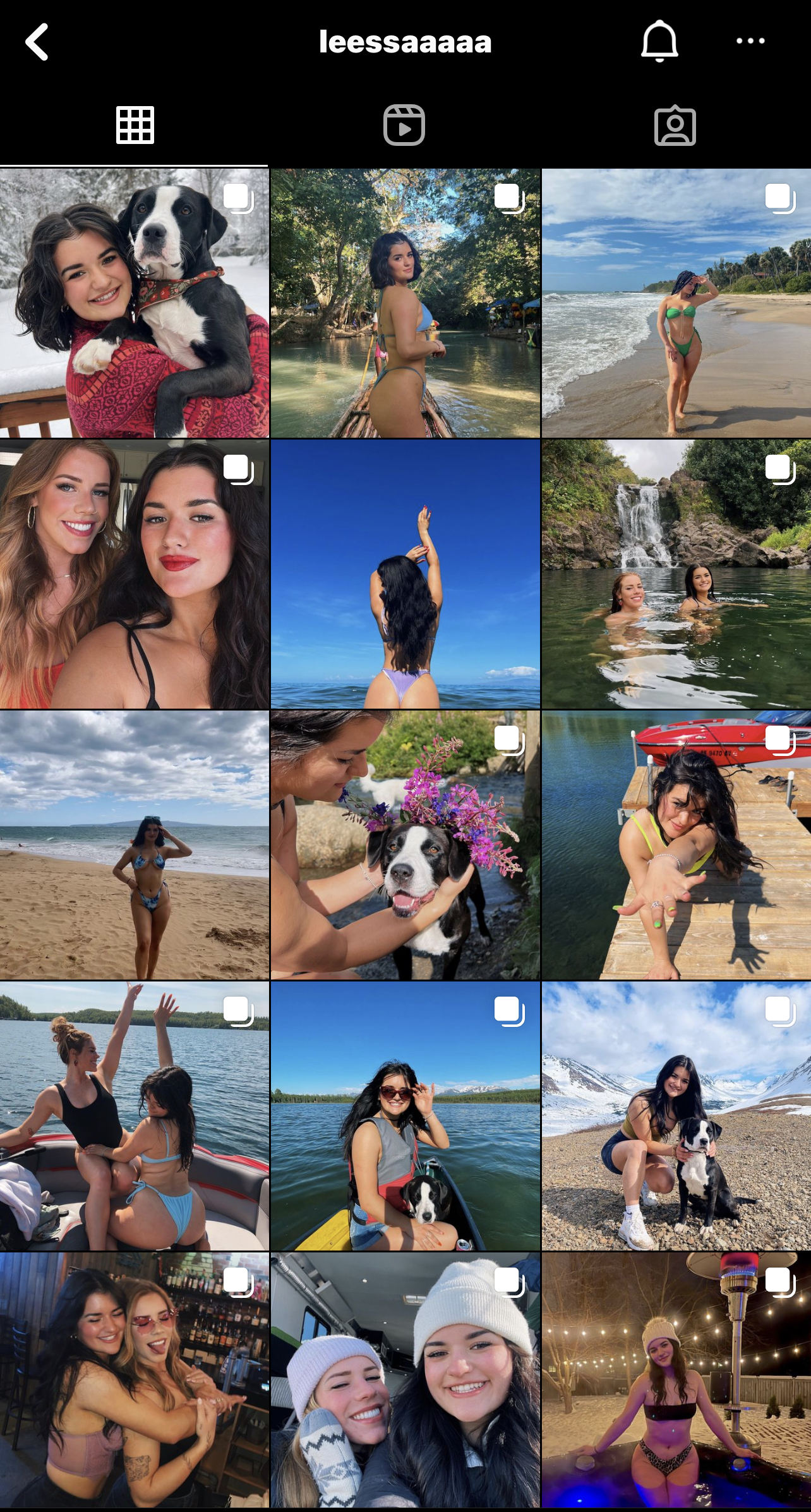Open the kayak post with sunglasses
Viewport: 811px width, 1512px height.
pyautogui.click(x=405, y=1115)
